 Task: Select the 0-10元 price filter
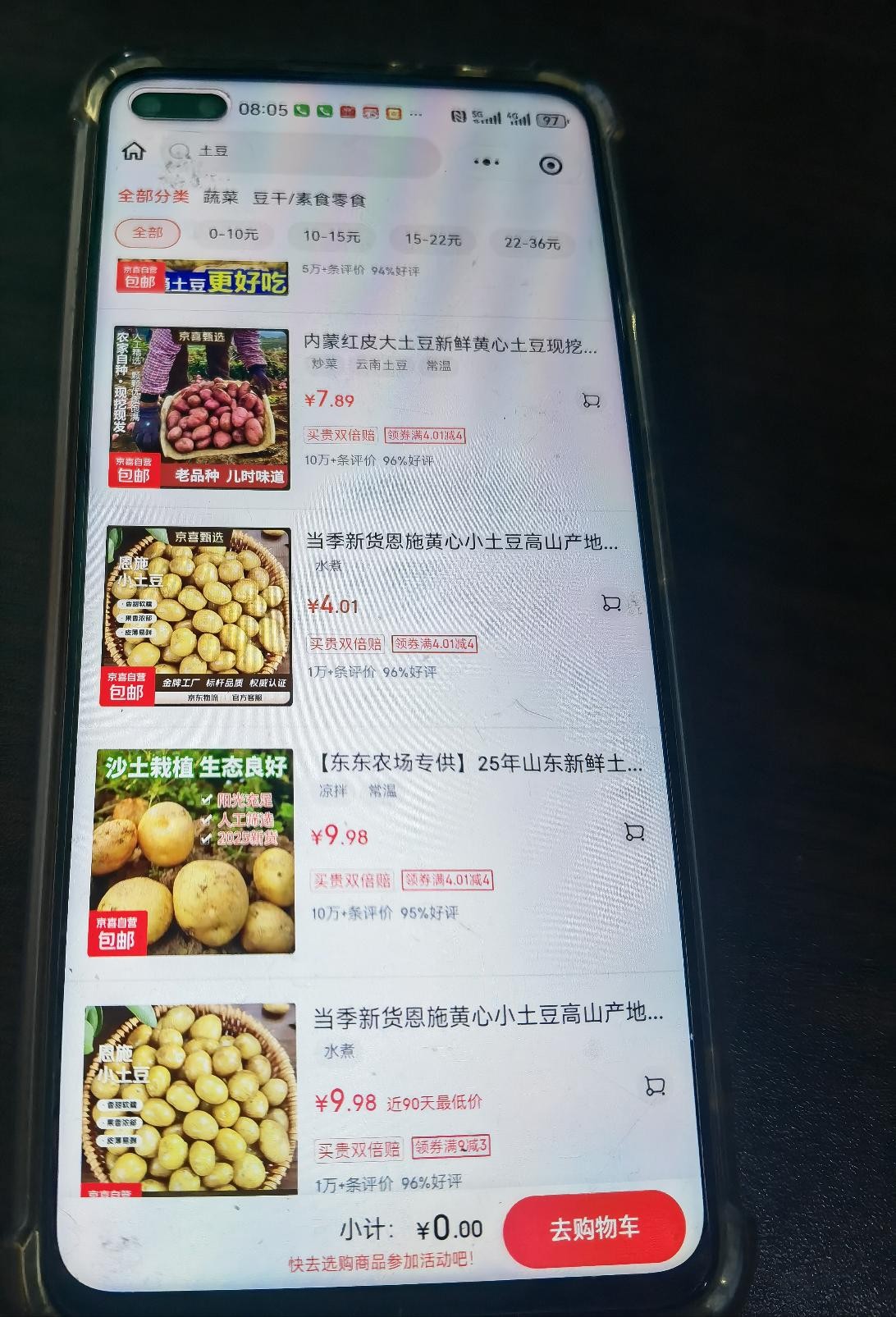pos(235,235)
